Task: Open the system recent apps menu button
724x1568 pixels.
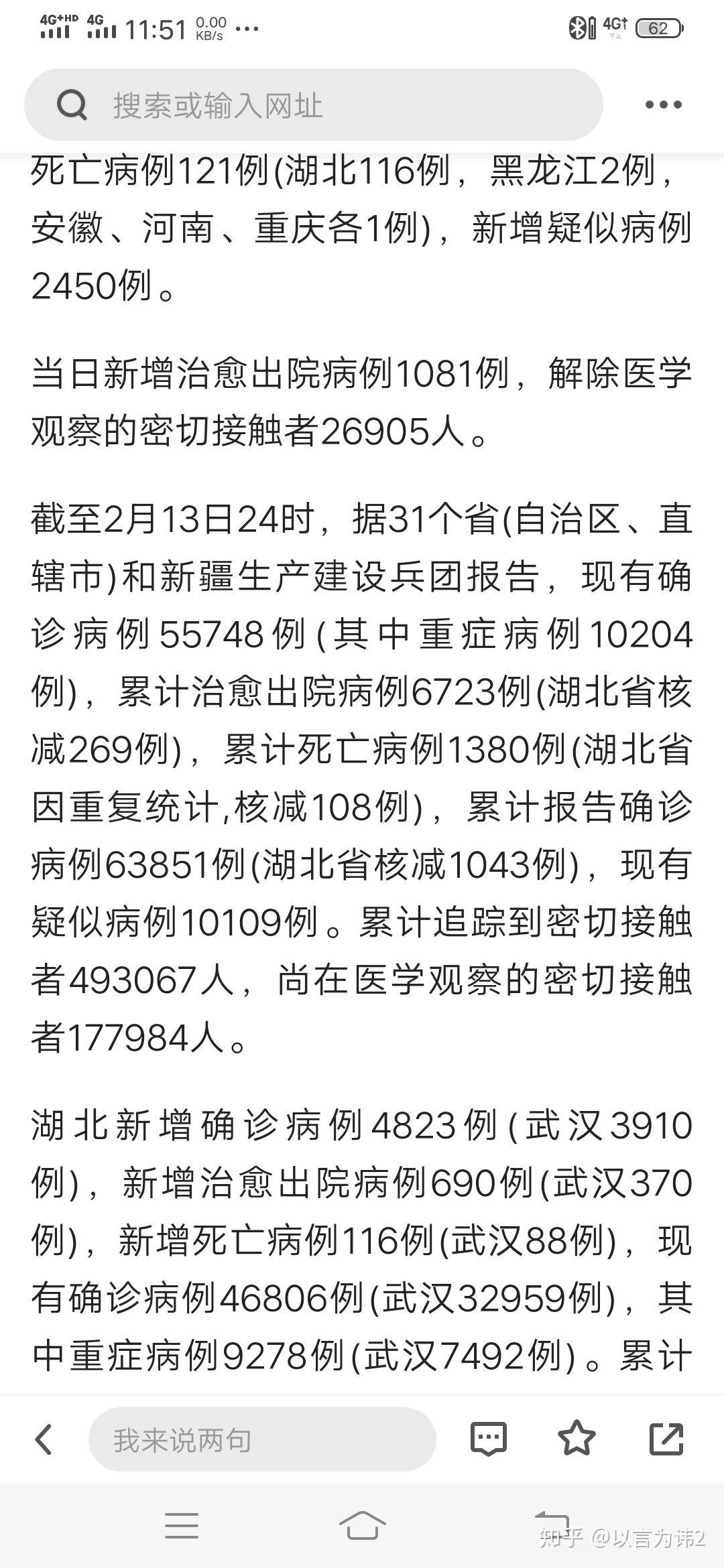Action: 182,1526
